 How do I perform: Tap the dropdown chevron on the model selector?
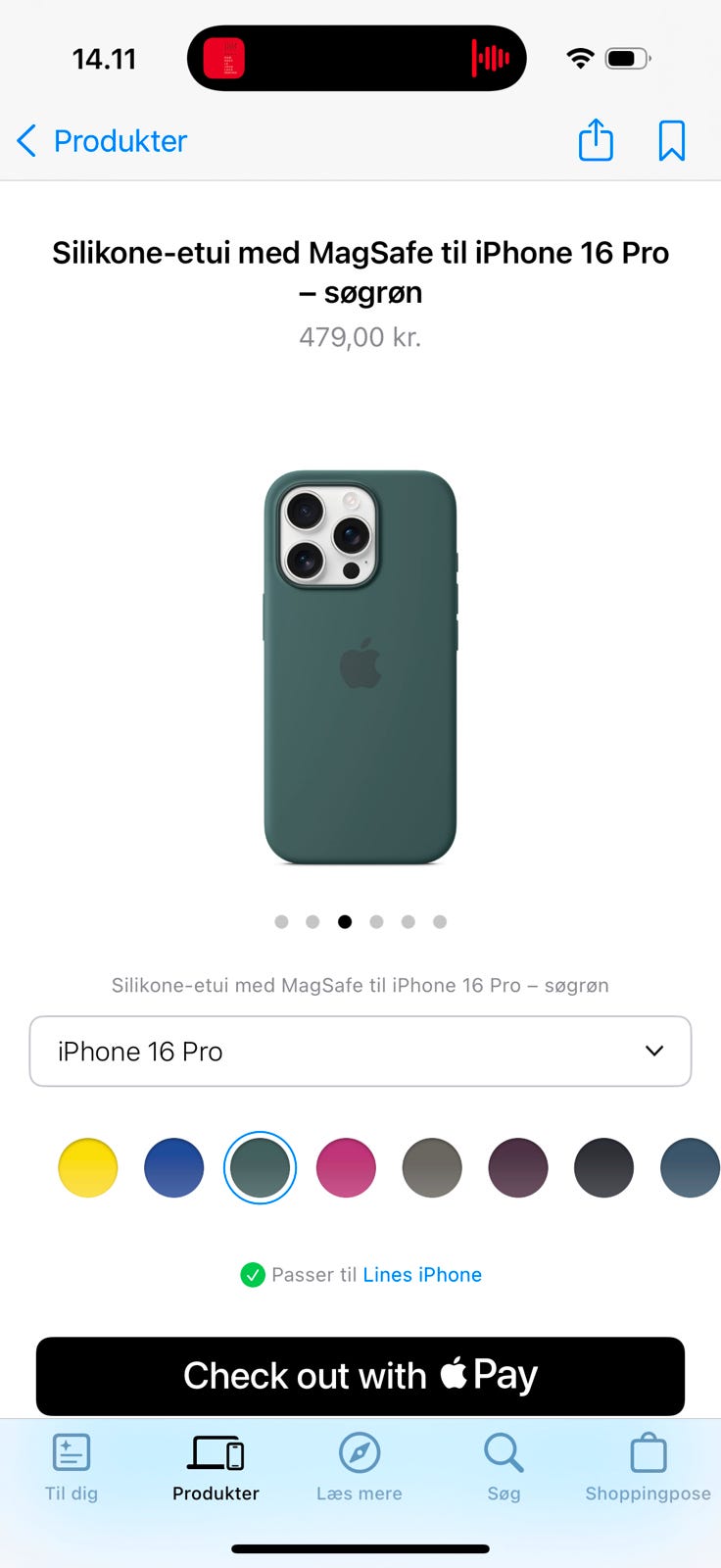653,1051
